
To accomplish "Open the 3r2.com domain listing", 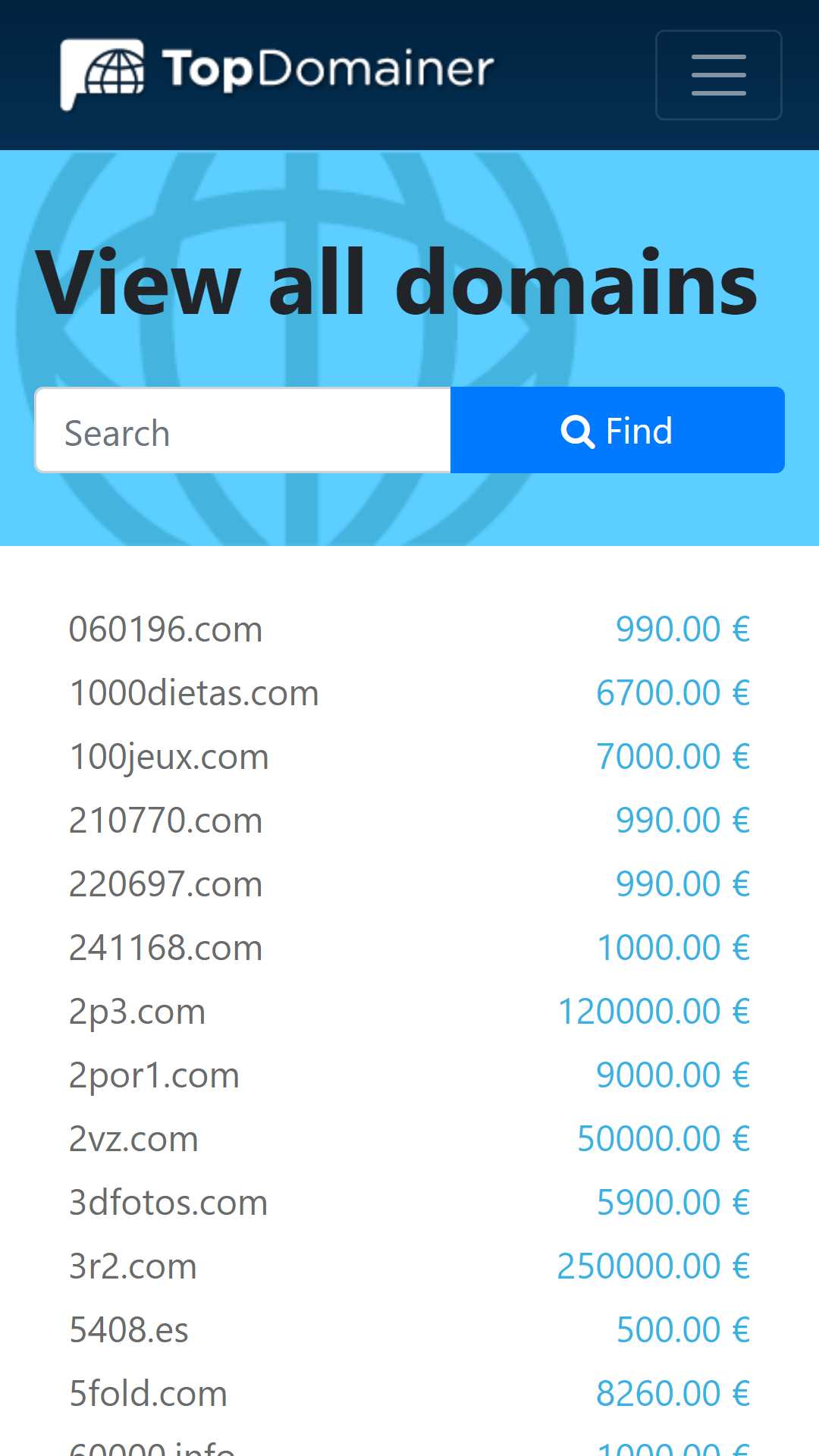I will coord(133,1266).
